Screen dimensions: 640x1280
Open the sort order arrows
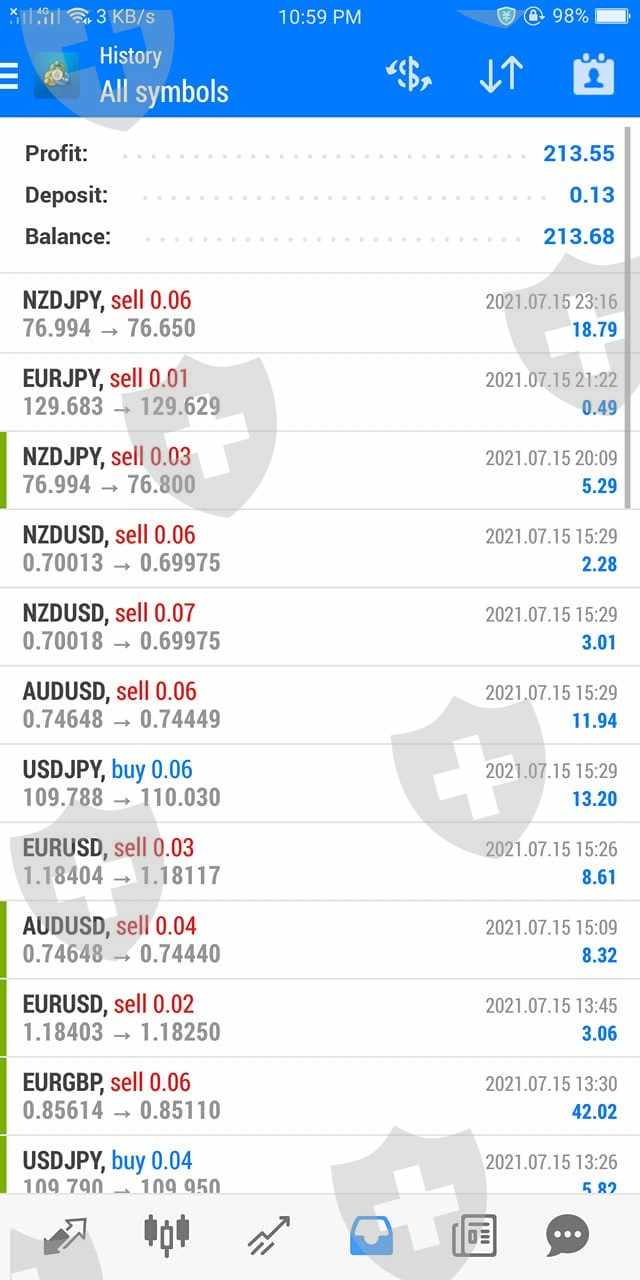pos(500,76)
